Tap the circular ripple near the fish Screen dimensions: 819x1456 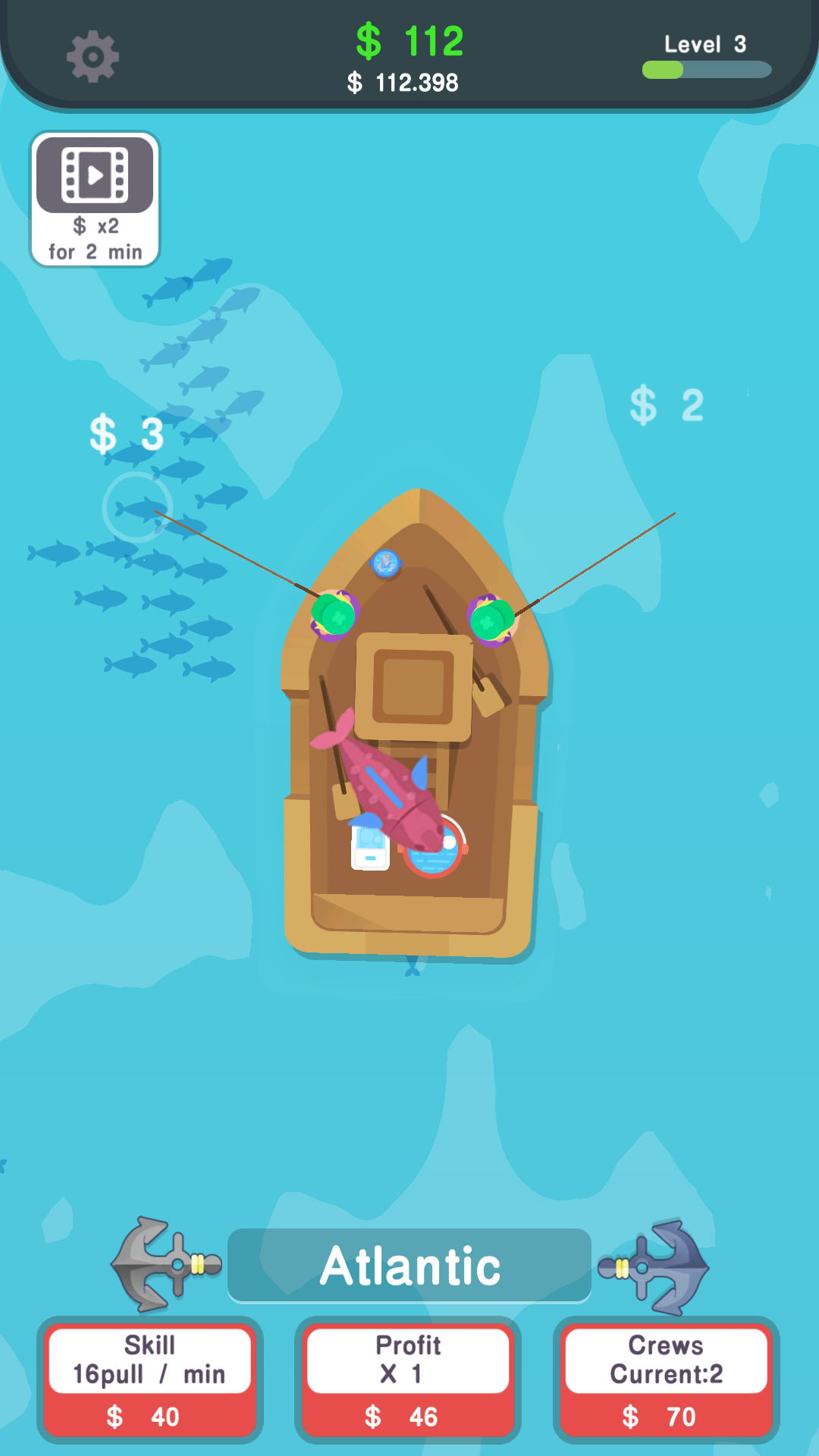tap(136, 507)
